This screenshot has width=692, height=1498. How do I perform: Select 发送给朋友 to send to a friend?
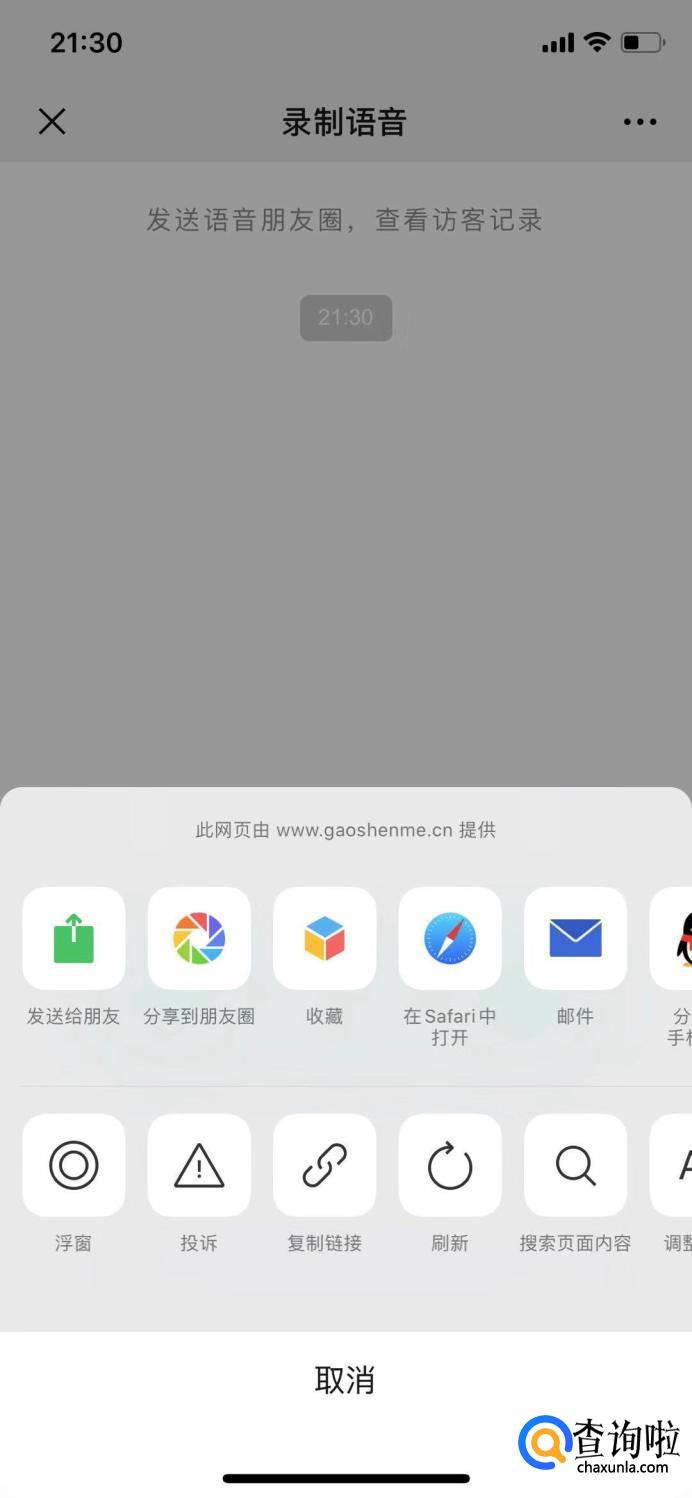pyautogui.click(x=74, y=938)
